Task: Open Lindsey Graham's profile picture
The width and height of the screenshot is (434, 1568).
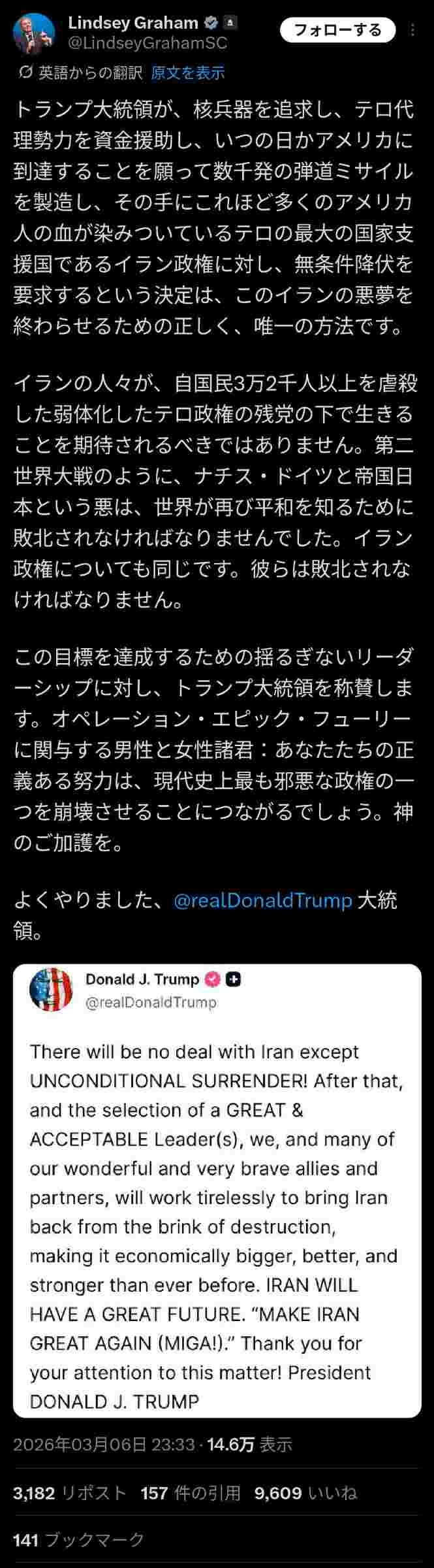Action: click(33, 33)
